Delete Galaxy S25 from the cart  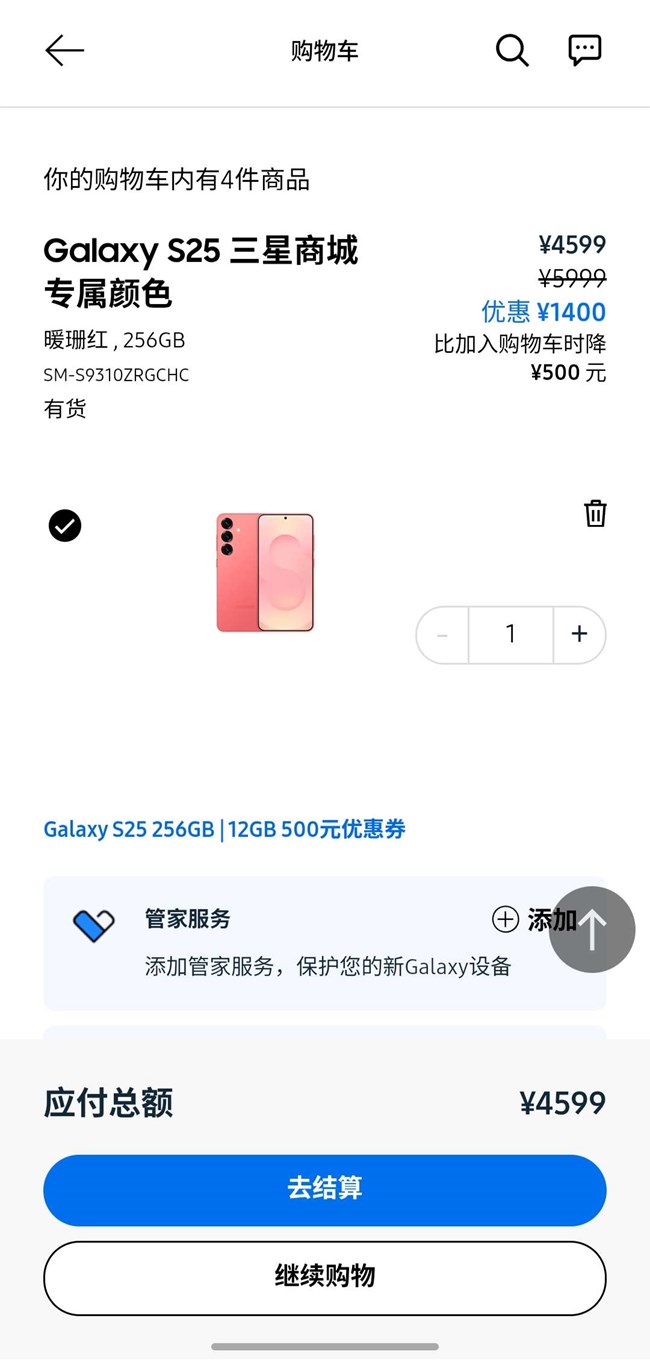pyautogui.click(x=595, y=513)
